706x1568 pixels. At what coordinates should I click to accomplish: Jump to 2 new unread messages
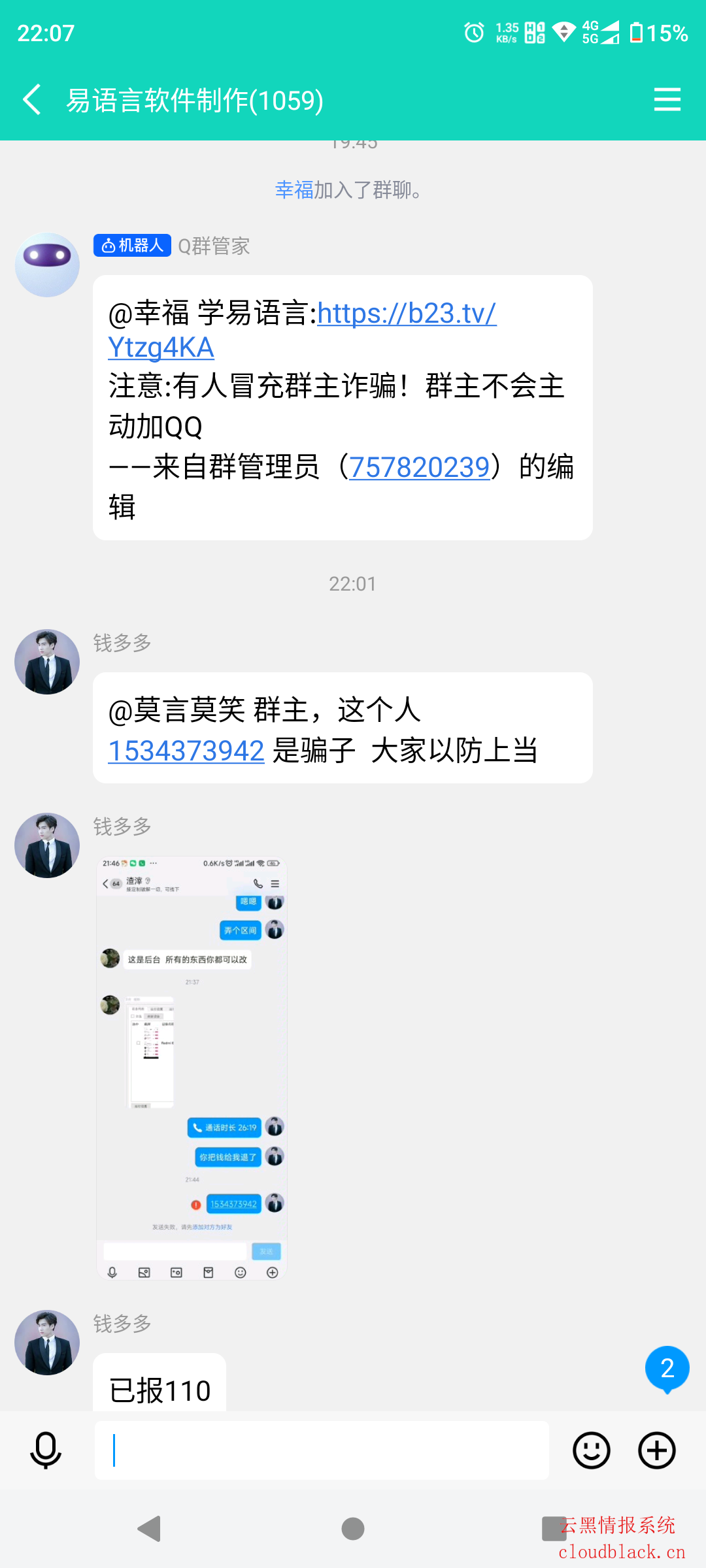tap(667, 1368)
